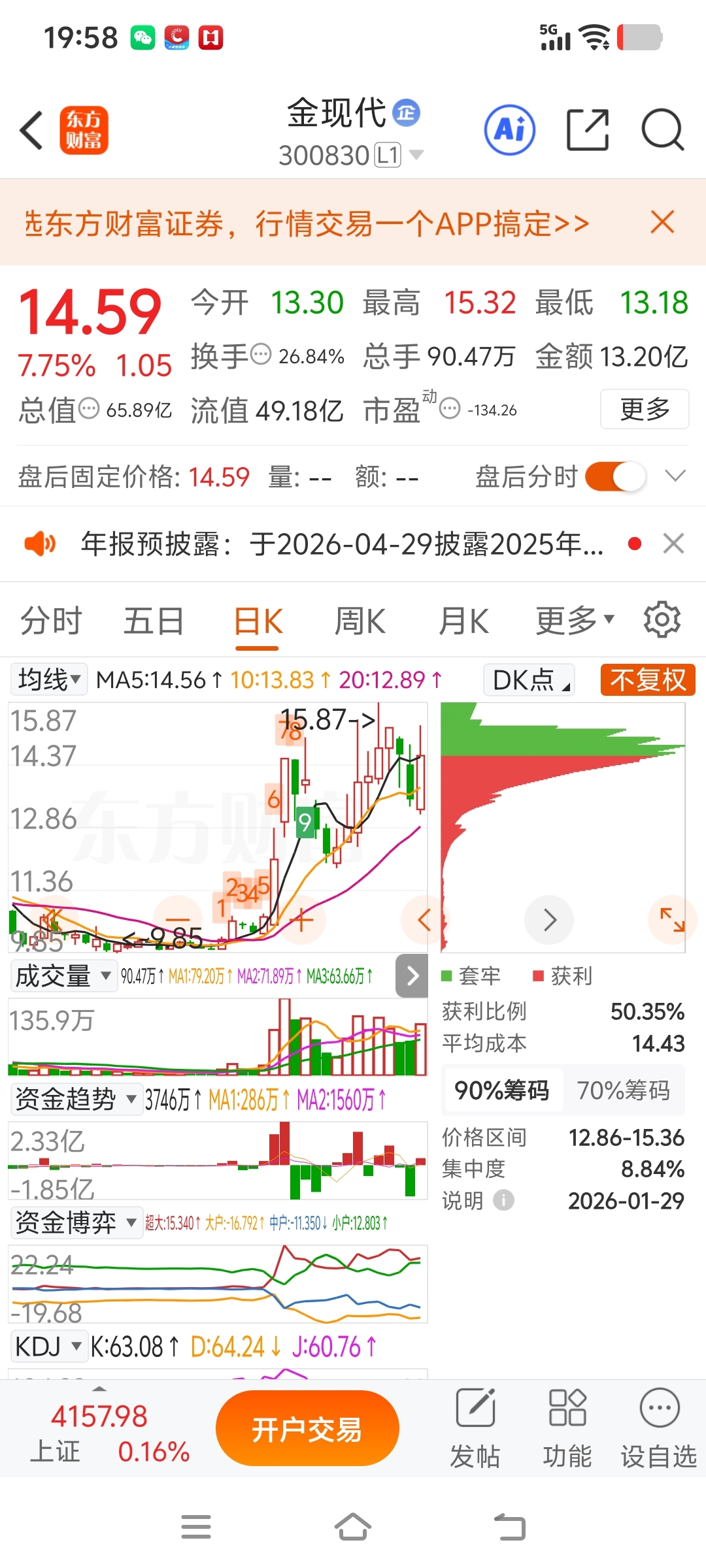
Task: Open the 资金博弈 indicator dropdown
Action: click(x=76, y=1222)
